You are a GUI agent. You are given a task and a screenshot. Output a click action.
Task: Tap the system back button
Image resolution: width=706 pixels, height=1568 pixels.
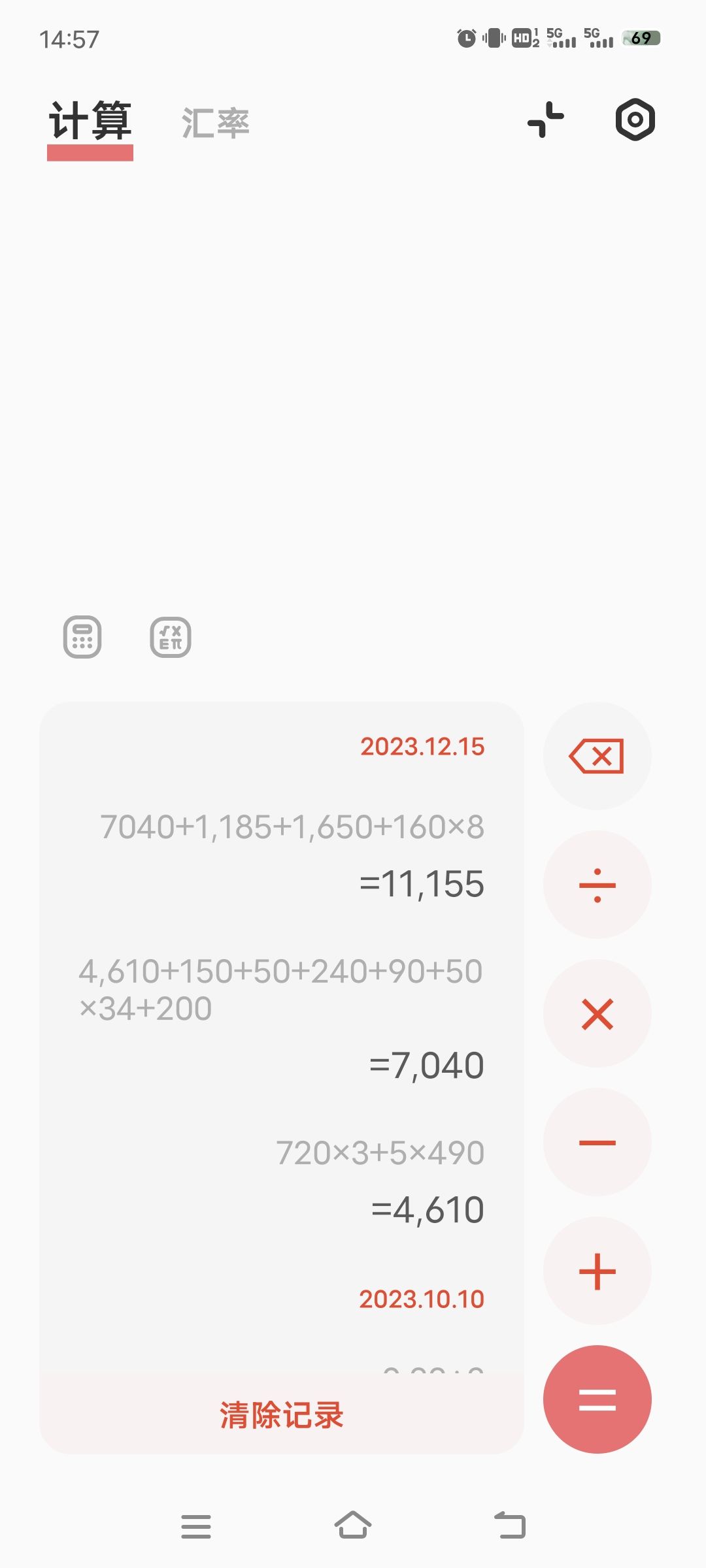[510, 1526]
